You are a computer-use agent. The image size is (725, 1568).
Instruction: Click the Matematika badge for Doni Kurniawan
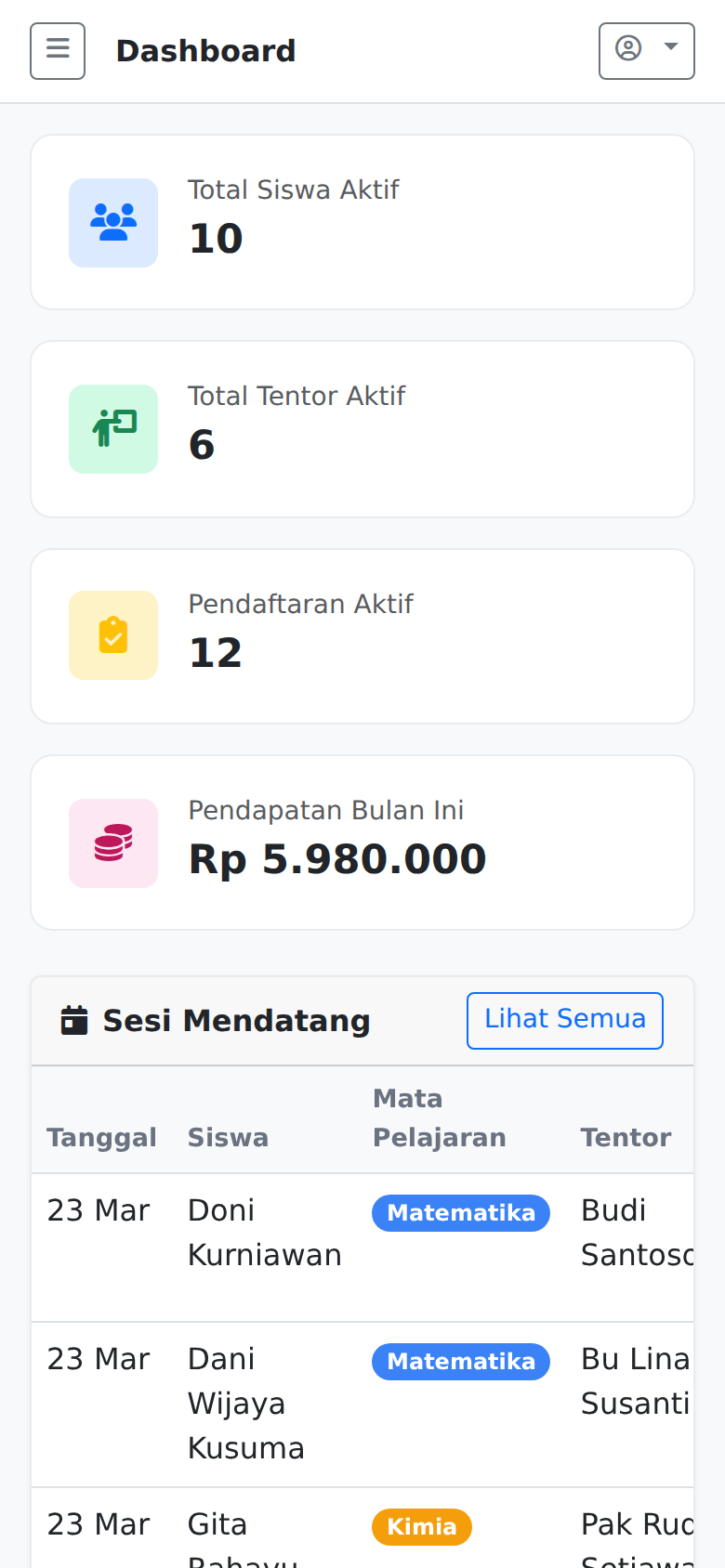click(460, 1212)
